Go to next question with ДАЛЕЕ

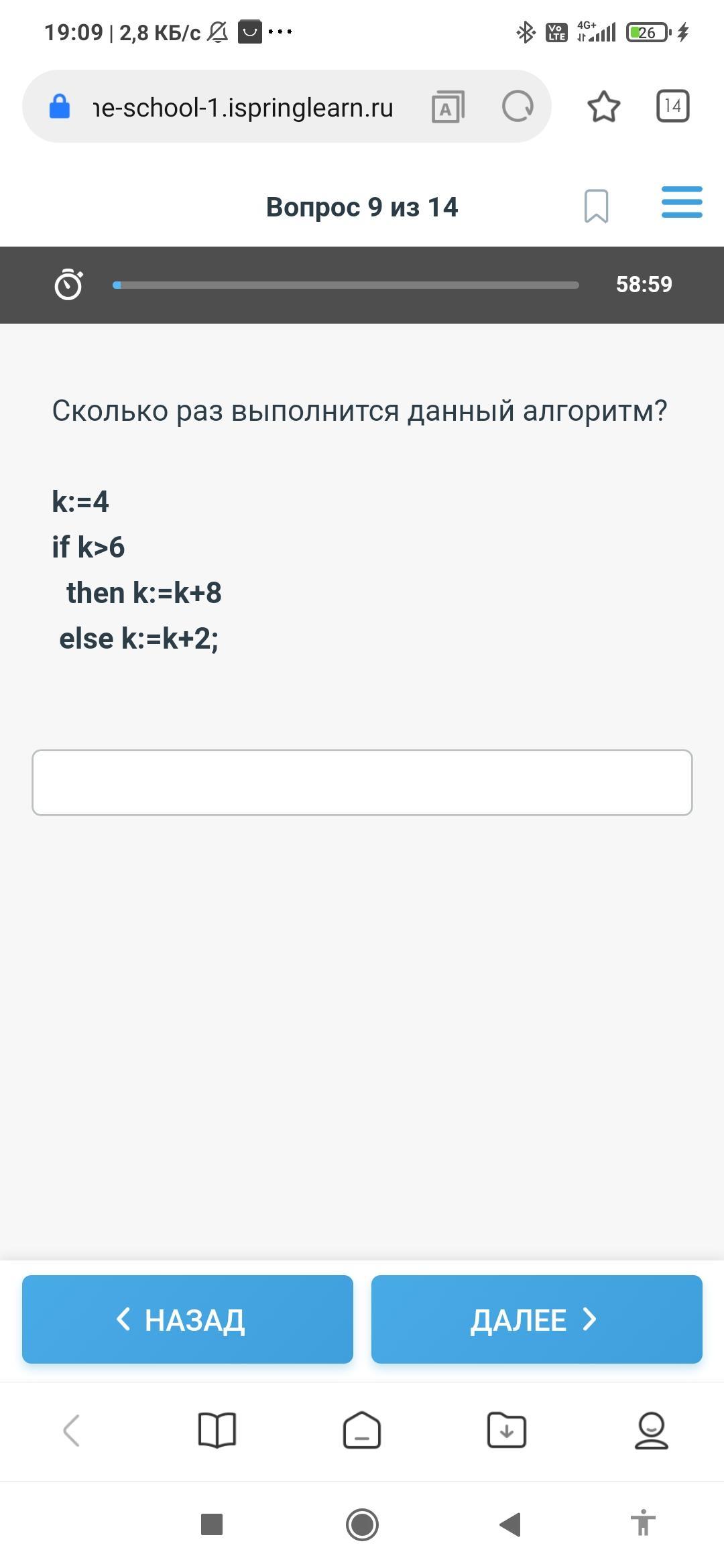click(x=536, y=1319)
